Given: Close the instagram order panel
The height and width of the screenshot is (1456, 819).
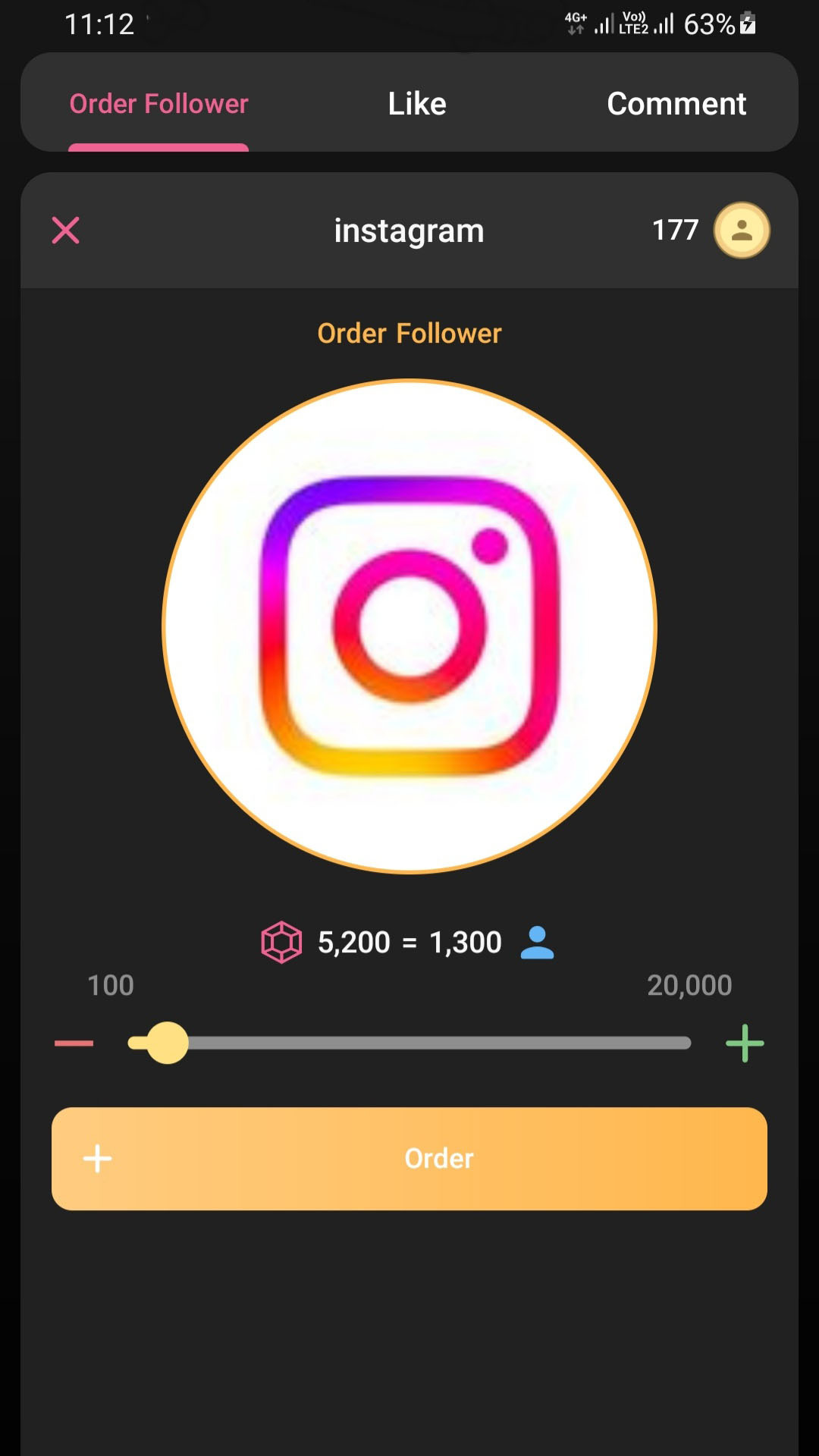Looking at the screenshot, I should coord(66,231).
